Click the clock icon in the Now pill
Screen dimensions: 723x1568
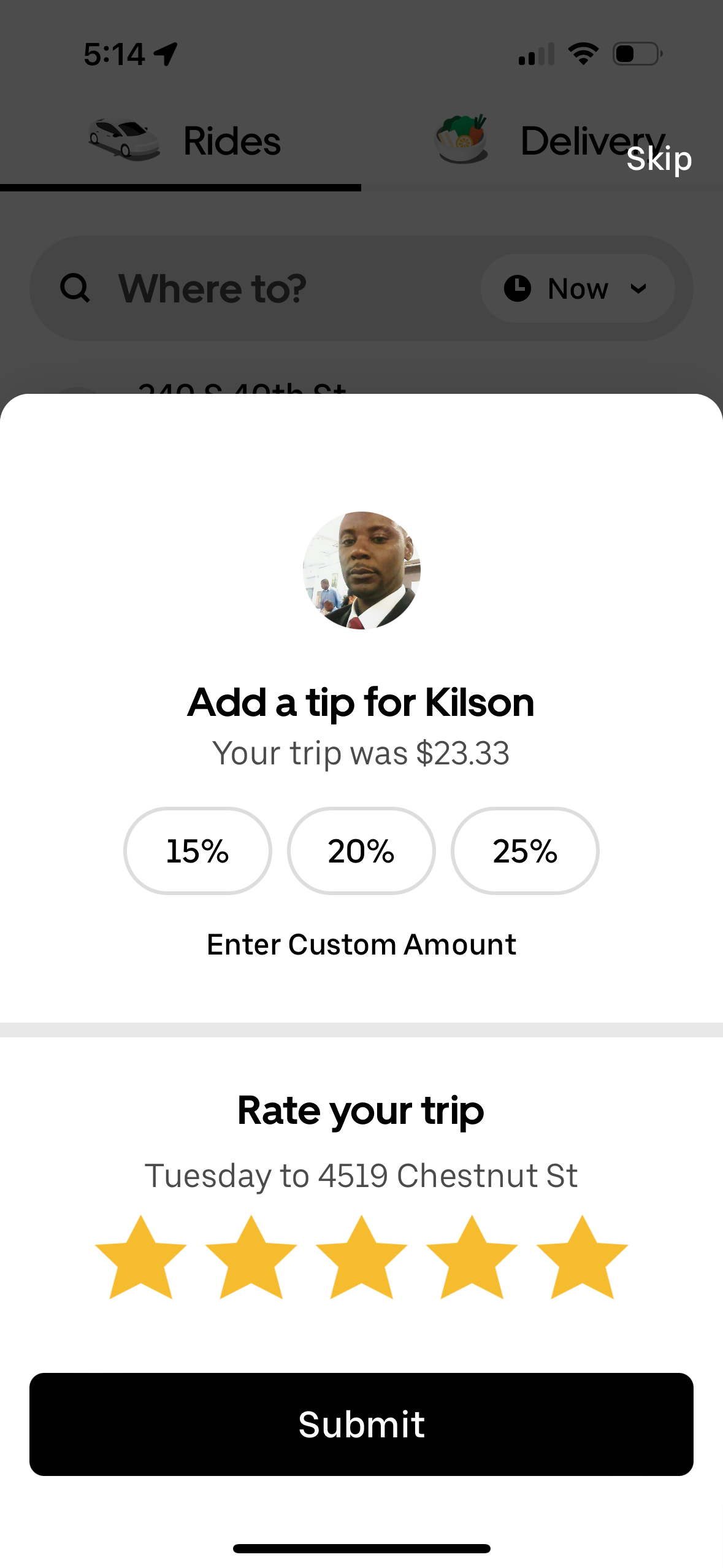518,288
